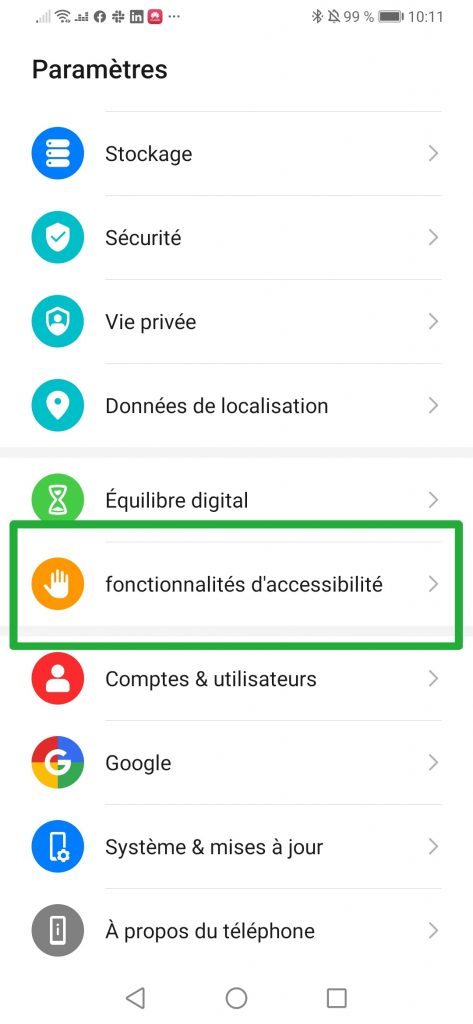The height and width of the screenshot is (1024, 473).
Task: Open the Google settings row
Action: tap(236, 763)
